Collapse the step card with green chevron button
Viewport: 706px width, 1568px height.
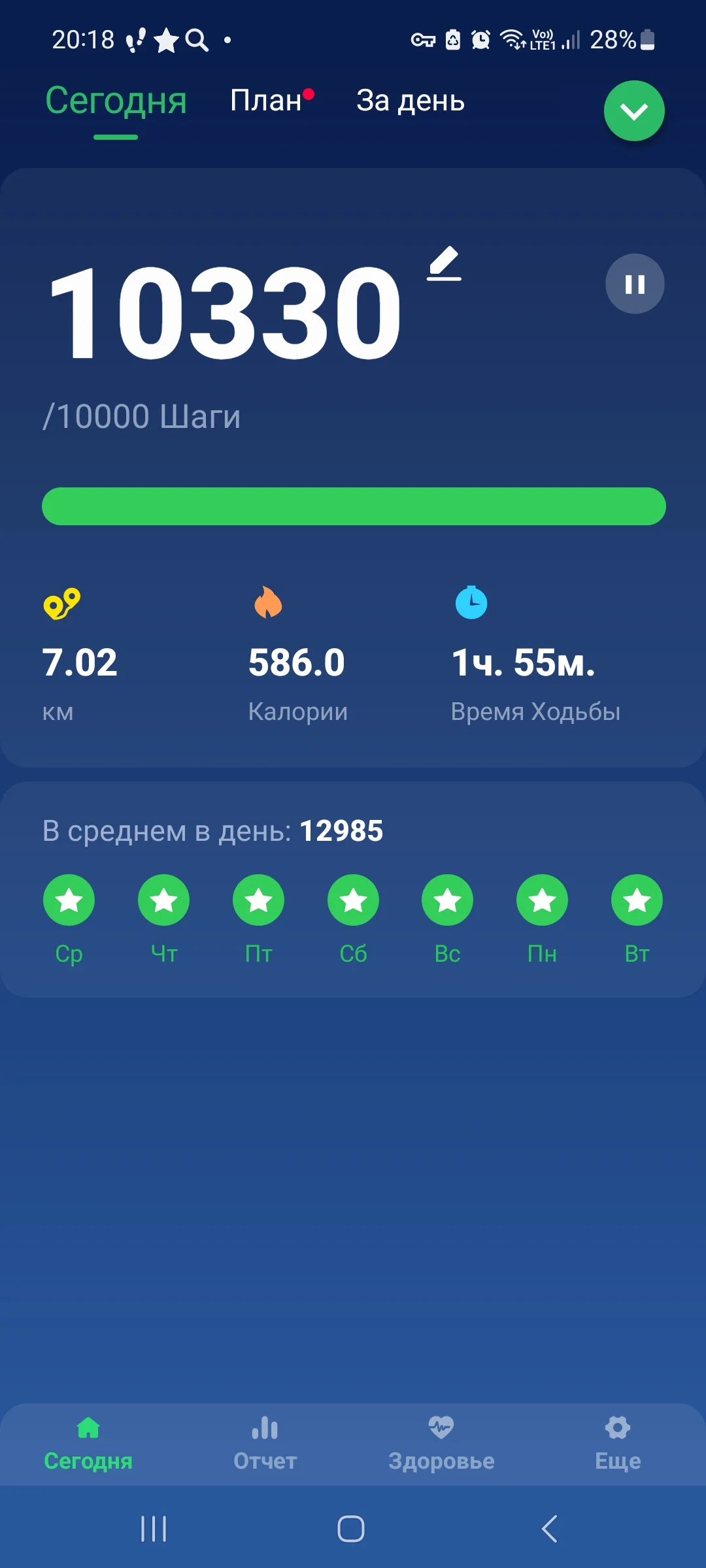pyautogui.click(x=633, y=110)
